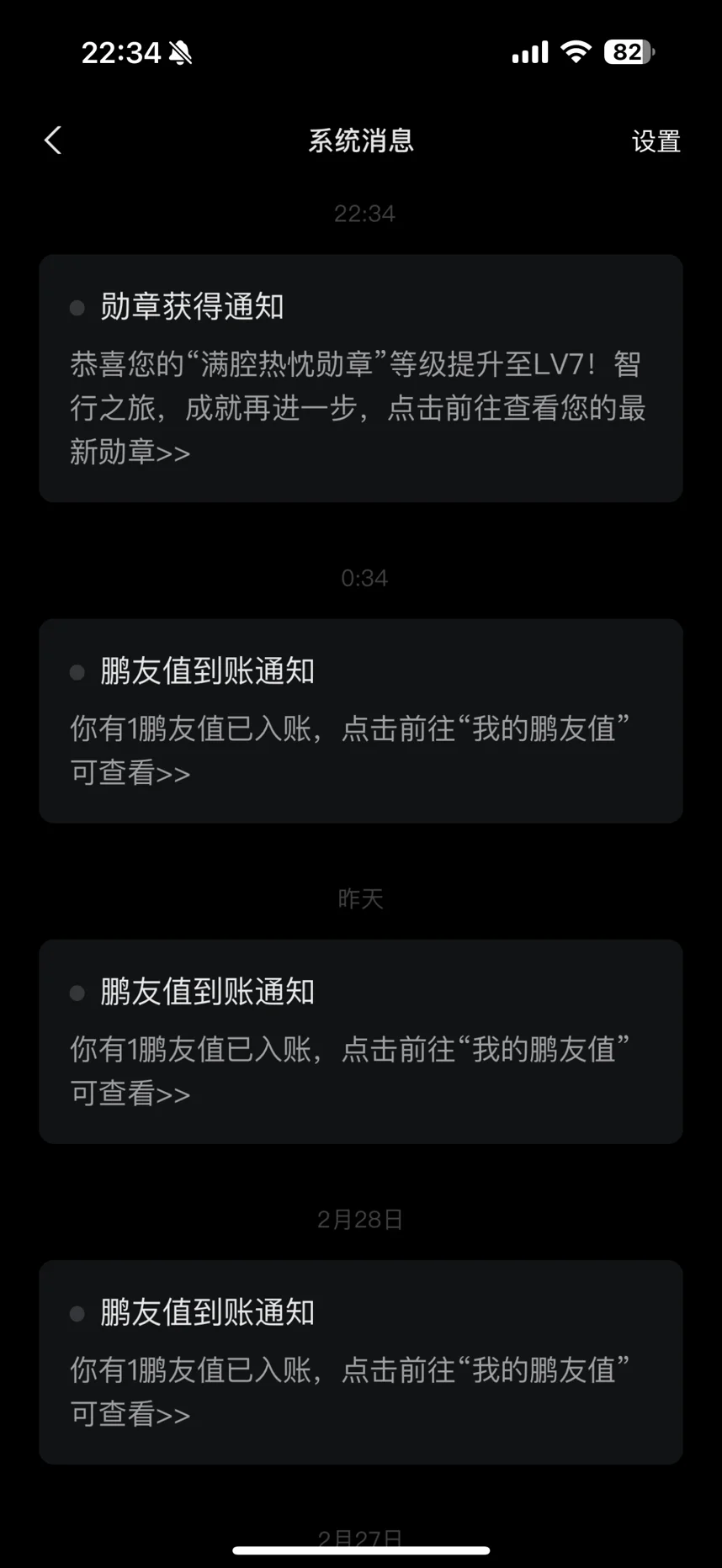Open 设置 in the top bar
The image size is (722, 1568).
pyautogui.click(x=656, y=141)
